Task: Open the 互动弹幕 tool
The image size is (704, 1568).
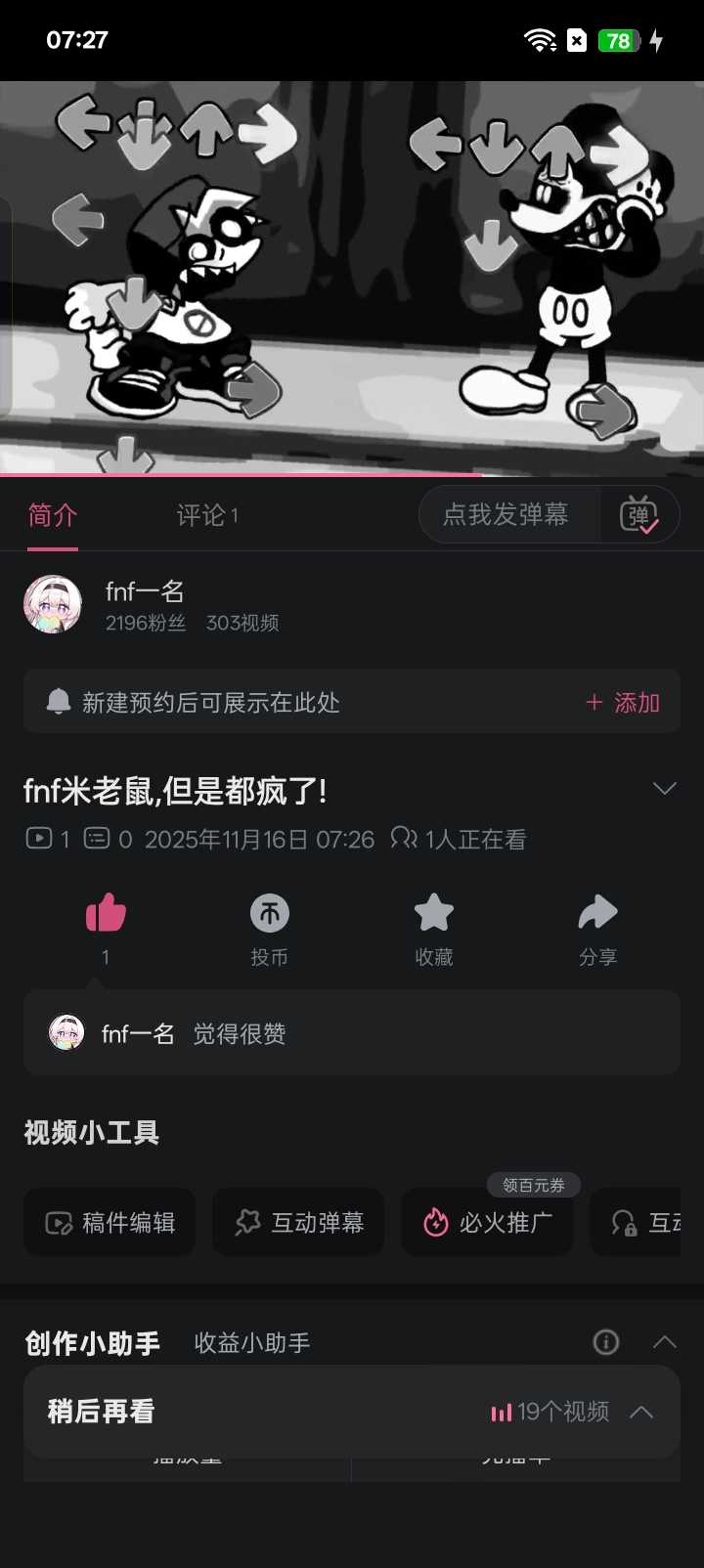Action: [298, 1222]
